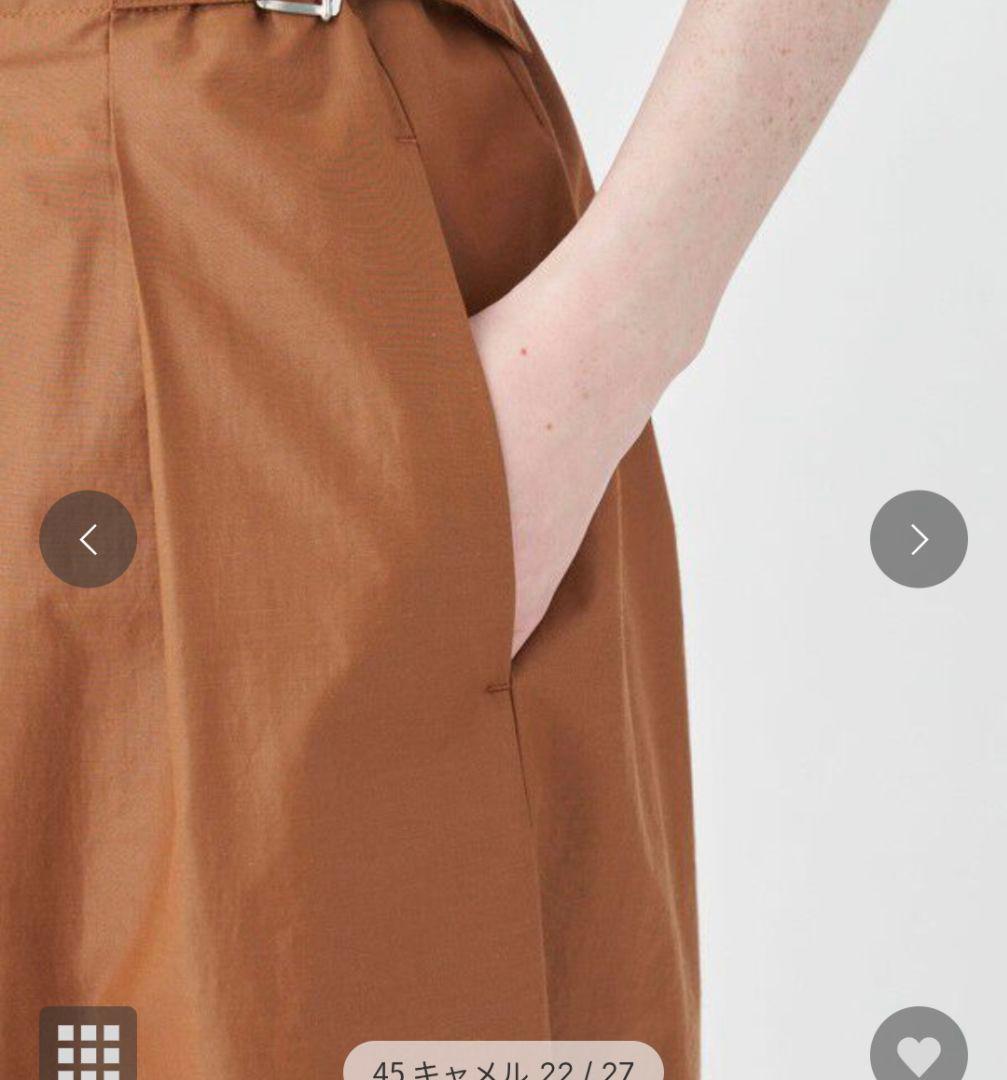Go to the previous product image
Screen dimensions: 1007x1080
click(x=88, y=539)
